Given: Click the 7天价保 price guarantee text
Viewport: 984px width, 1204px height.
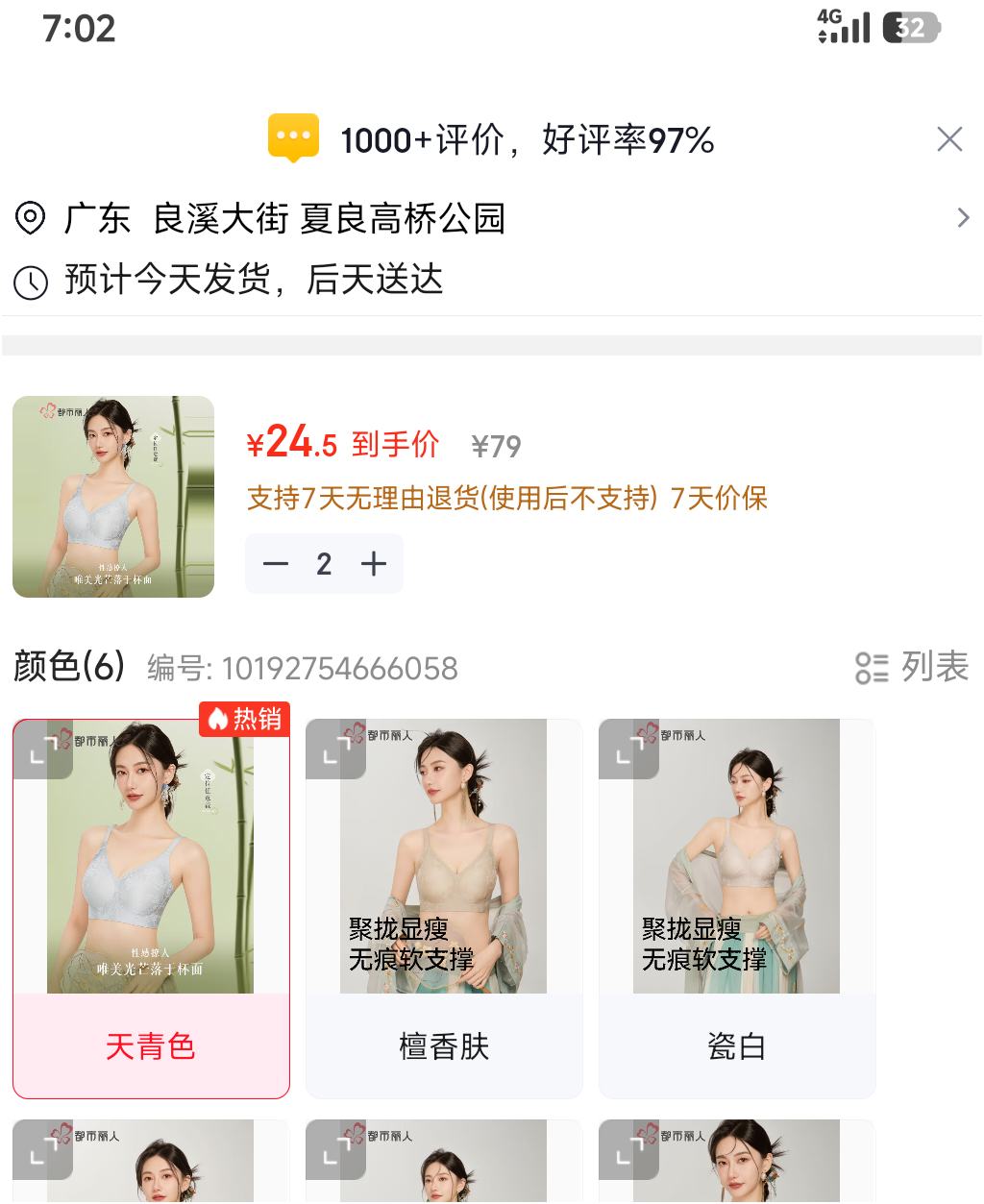Looking at the screenshot, I should pos(721,500).
